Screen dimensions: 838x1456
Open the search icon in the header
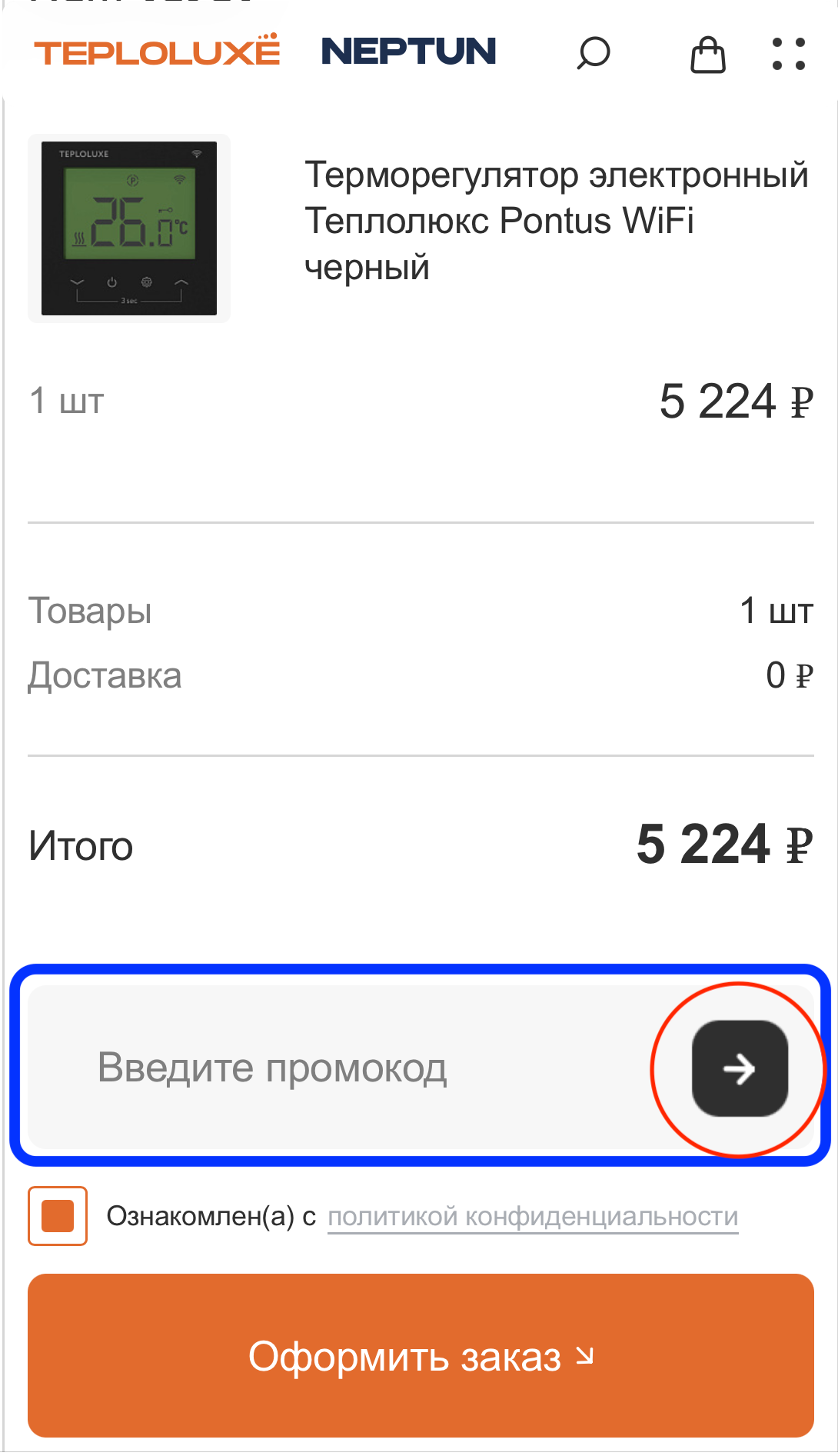click(593, 54)
